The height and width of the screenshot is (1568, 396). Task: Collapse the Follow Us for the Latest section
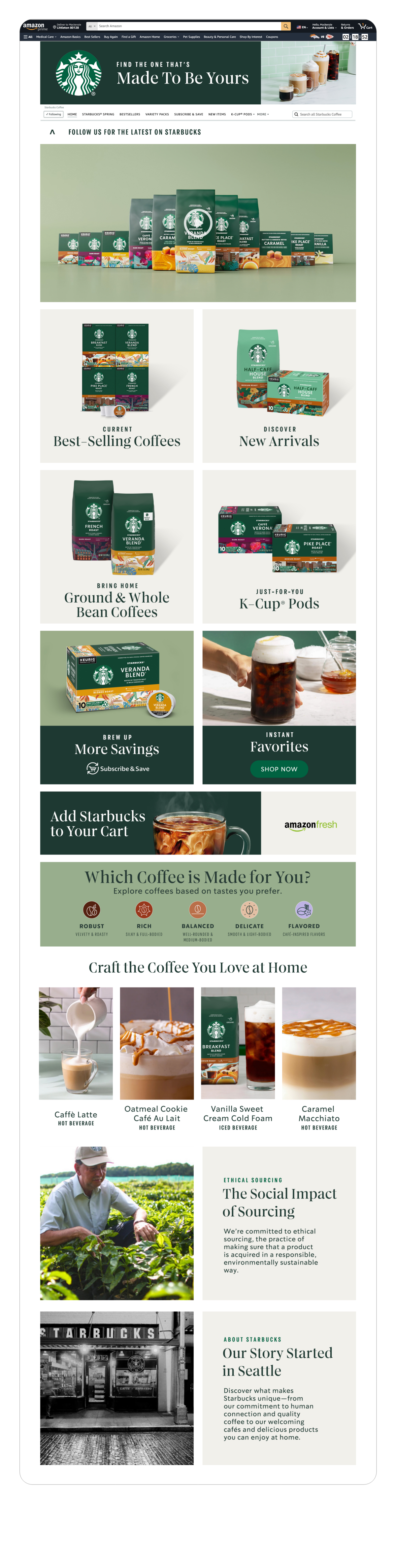52,131
